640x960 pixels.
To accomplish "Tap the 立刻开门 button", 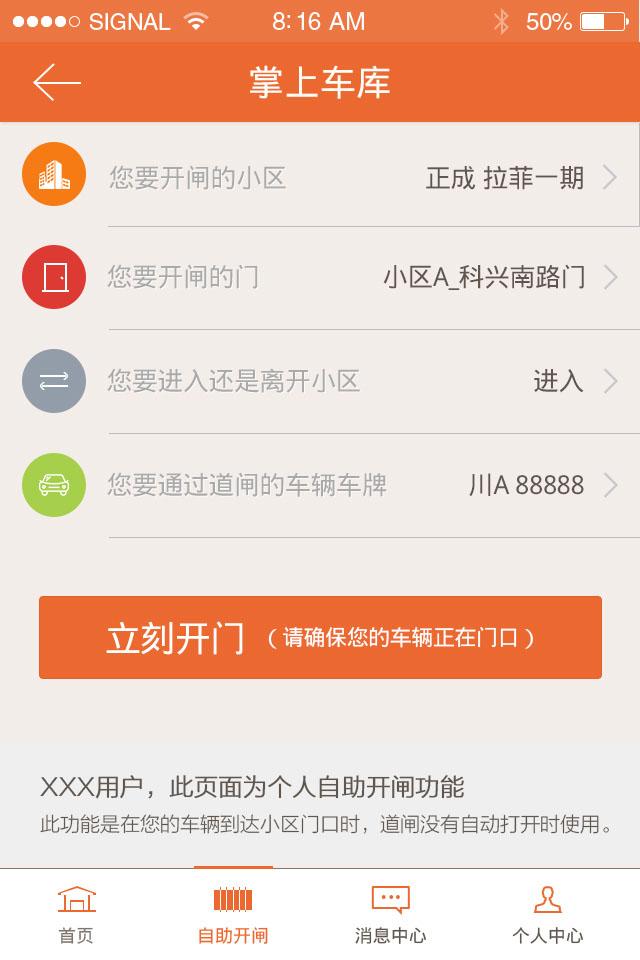I will pyautogui.click(x=320, y=638).
